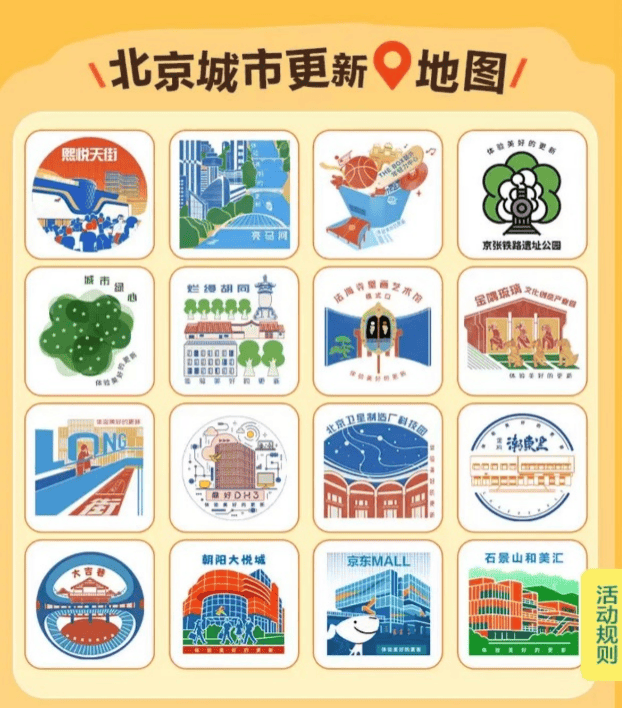Open the LONG 街 tile
The height and width of the screenshot is (708, 623).
(90, 468)
